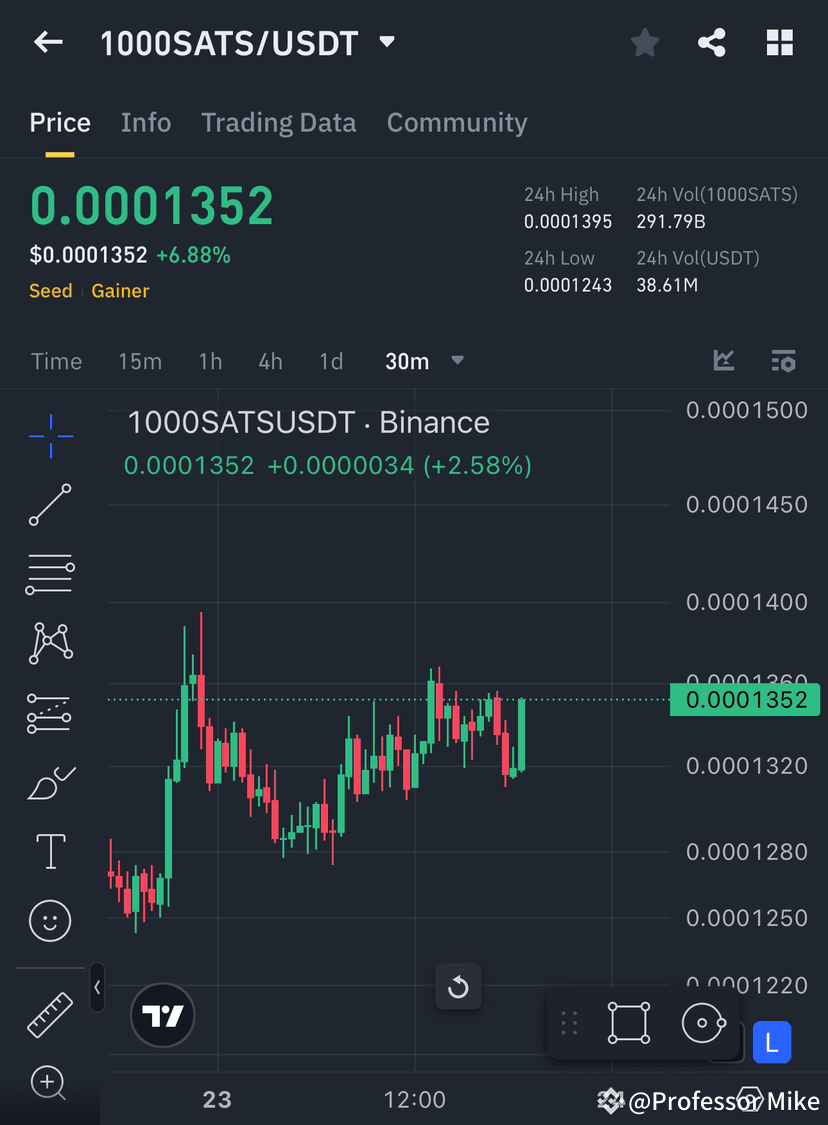Toggle the rectangle selection mode
This screenshot has width=828, height=1125.
pyautogui.click(x=628, y=1022)
